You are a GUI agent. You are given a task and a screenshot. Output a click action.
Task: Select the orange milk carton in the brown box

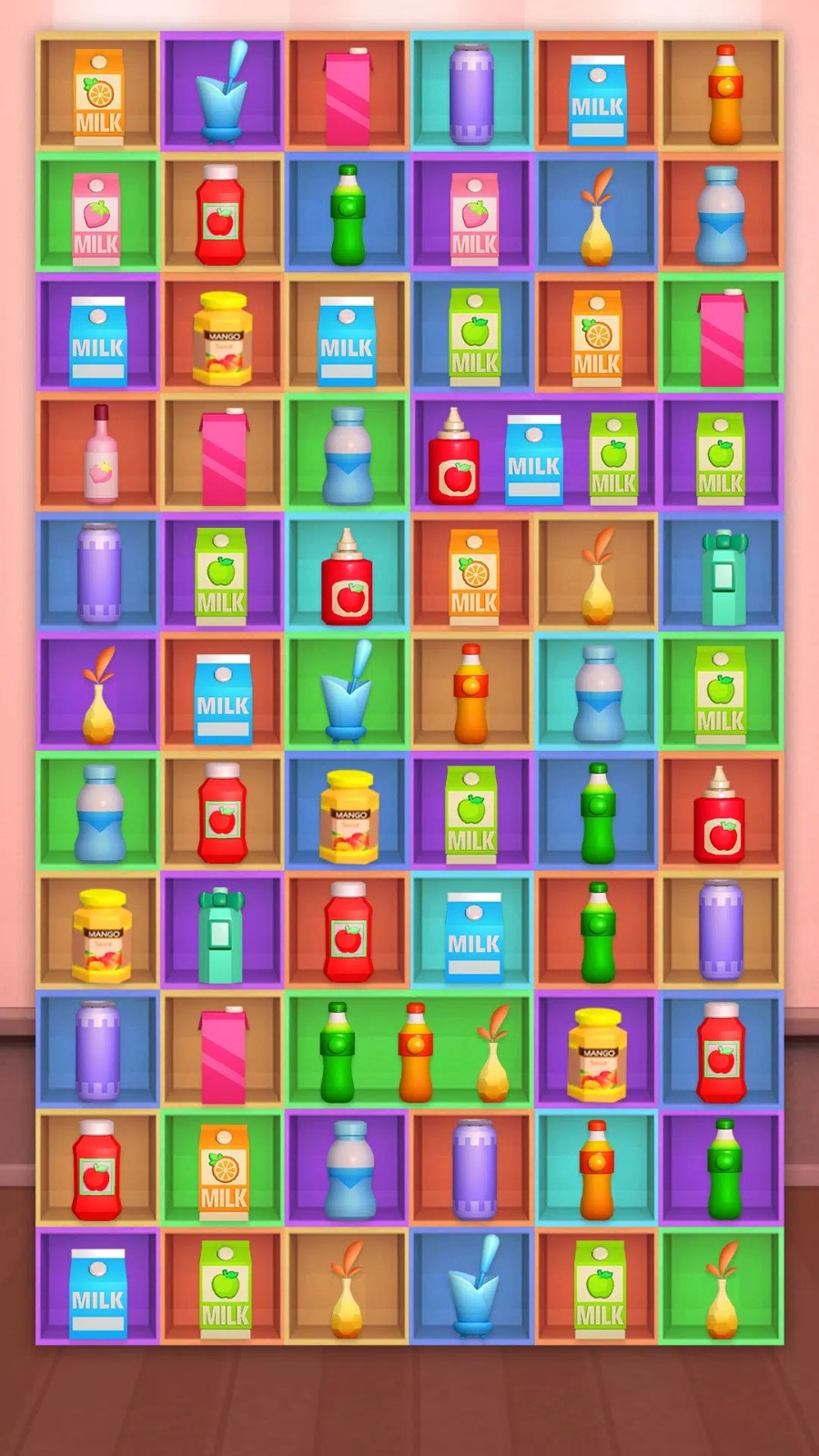pyautogui.click(x=98, y=96)
